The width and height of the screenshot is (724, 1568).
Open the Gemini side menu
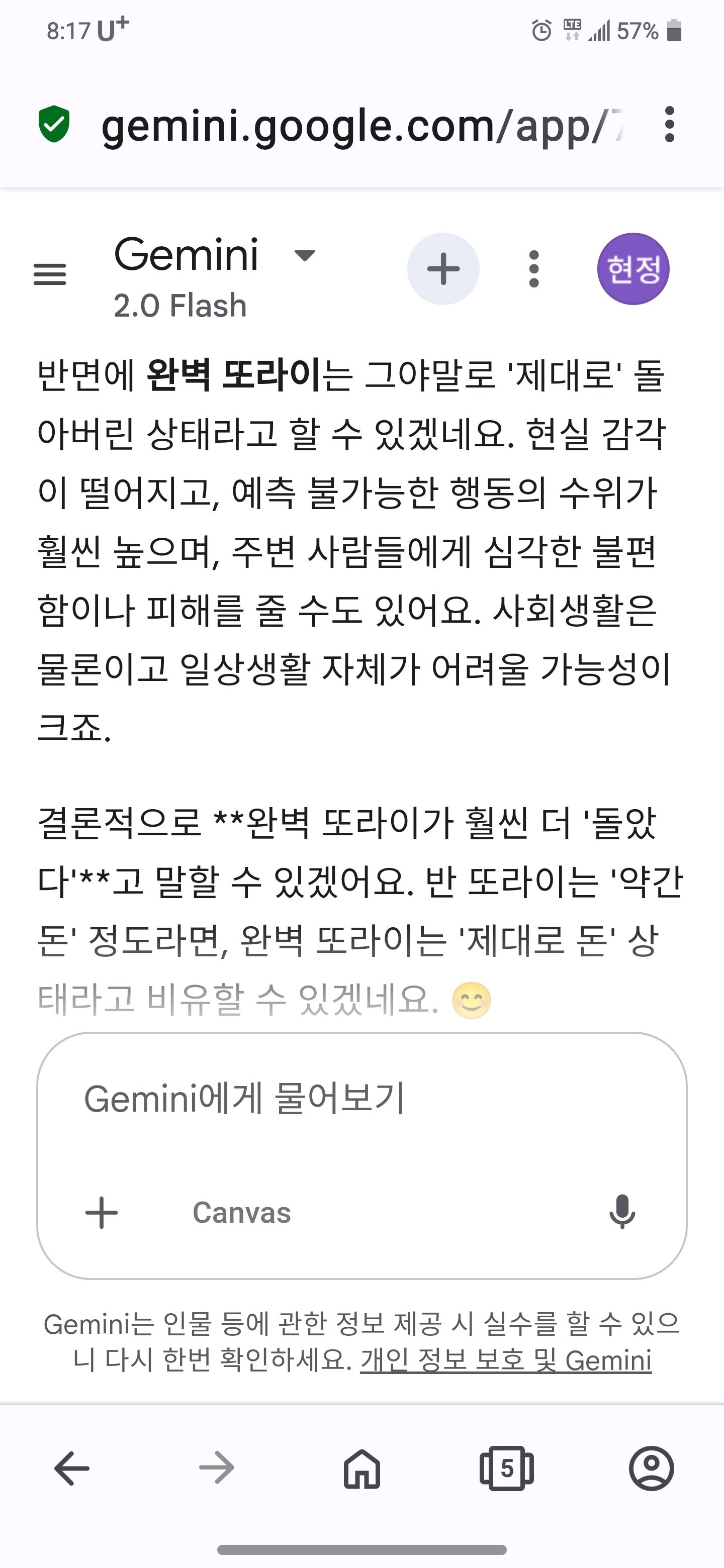pos(49,274)
